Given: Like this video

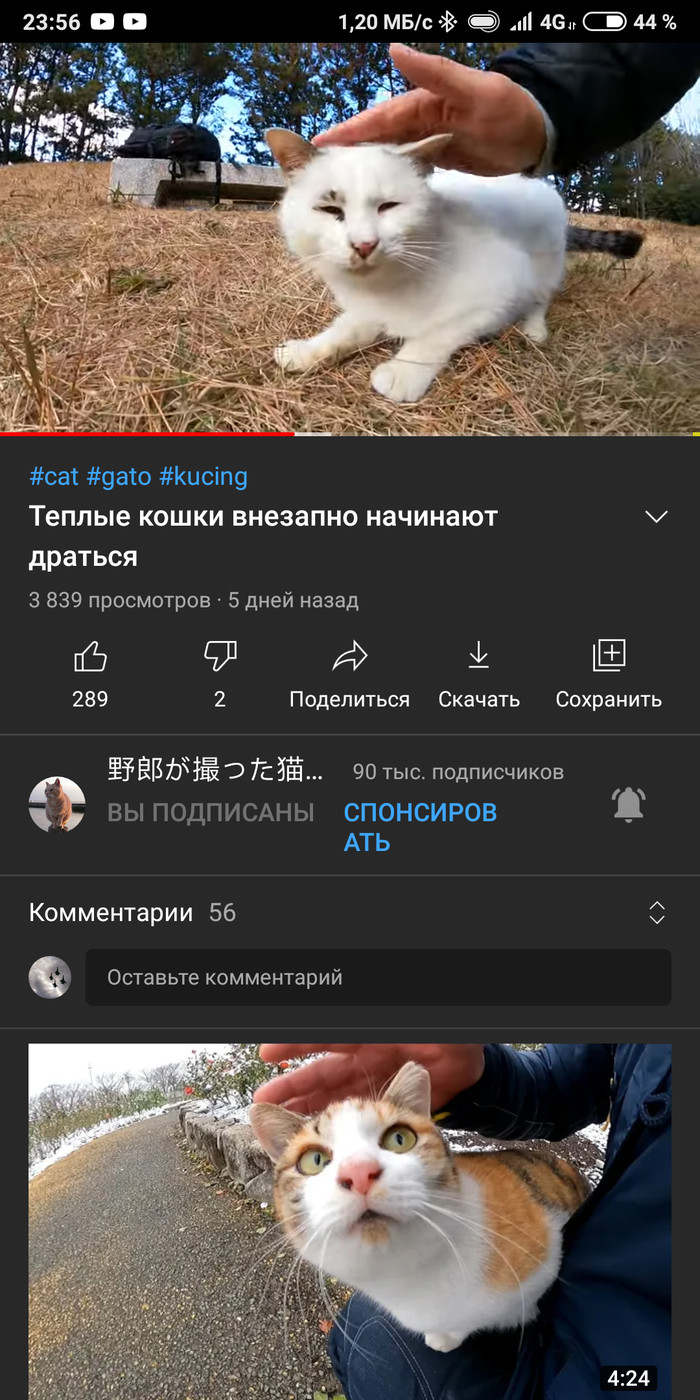Looking at the screenshot, I should pyautogui.click(x=90, y=670).
